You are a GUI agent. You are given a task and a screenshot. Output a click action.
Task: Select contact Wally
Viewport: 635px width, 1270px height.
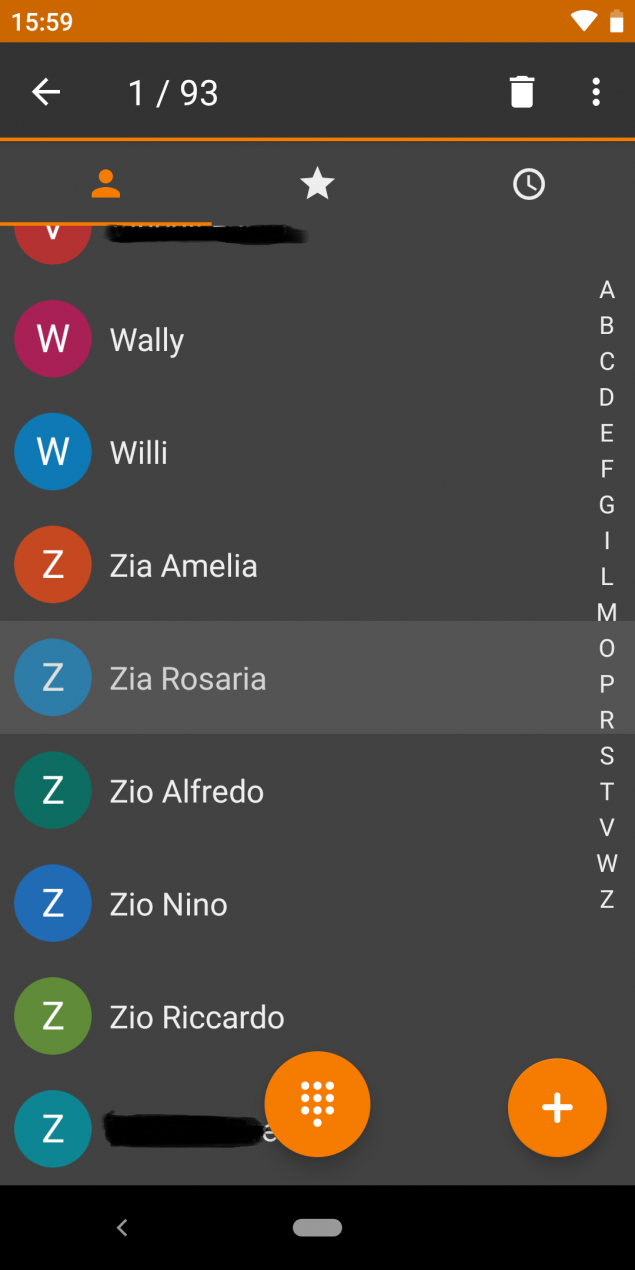click(x=317, y=339)
